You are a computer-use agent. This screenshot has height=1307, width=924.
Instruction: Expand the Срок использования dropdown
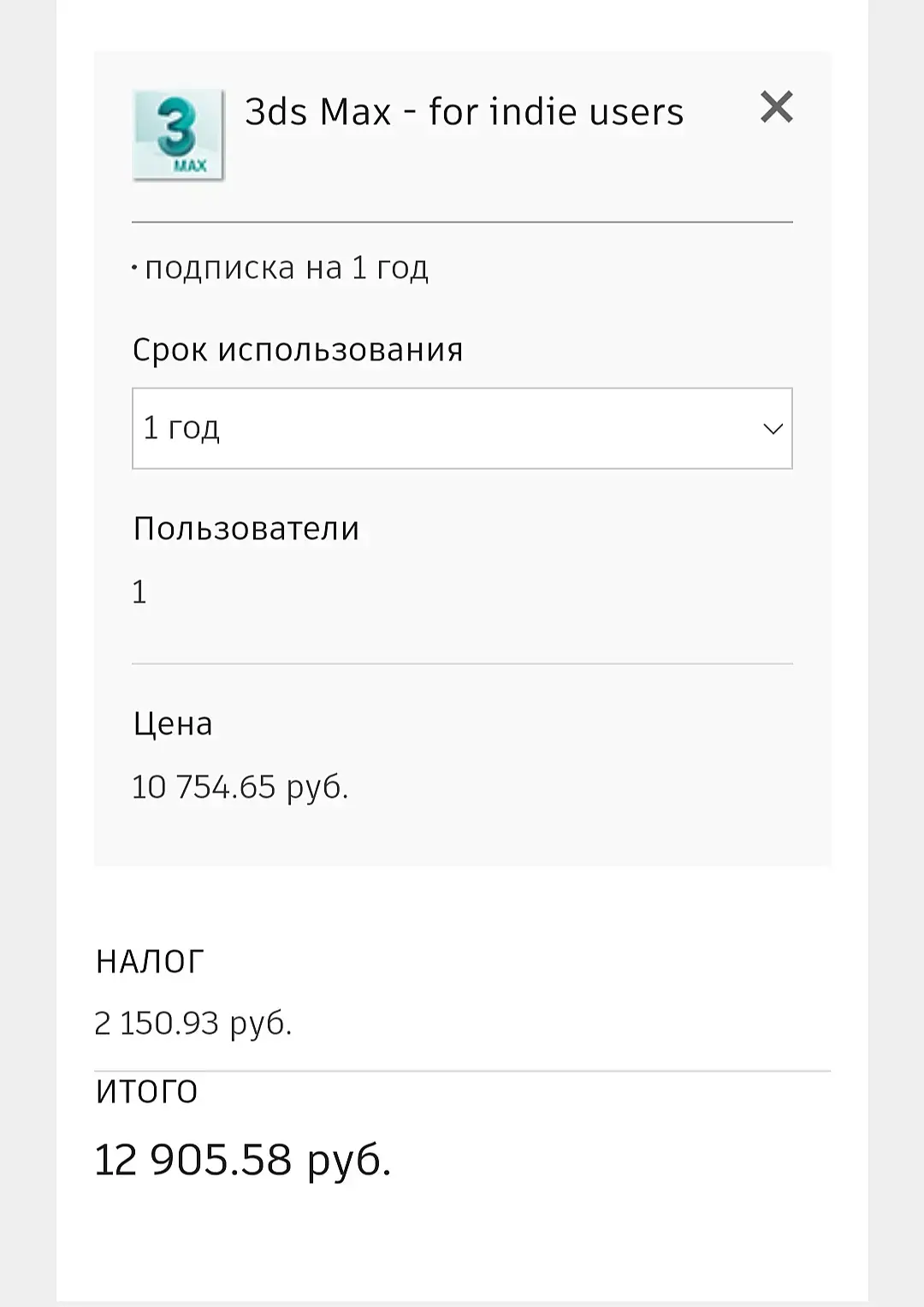[x=462, y=428]
